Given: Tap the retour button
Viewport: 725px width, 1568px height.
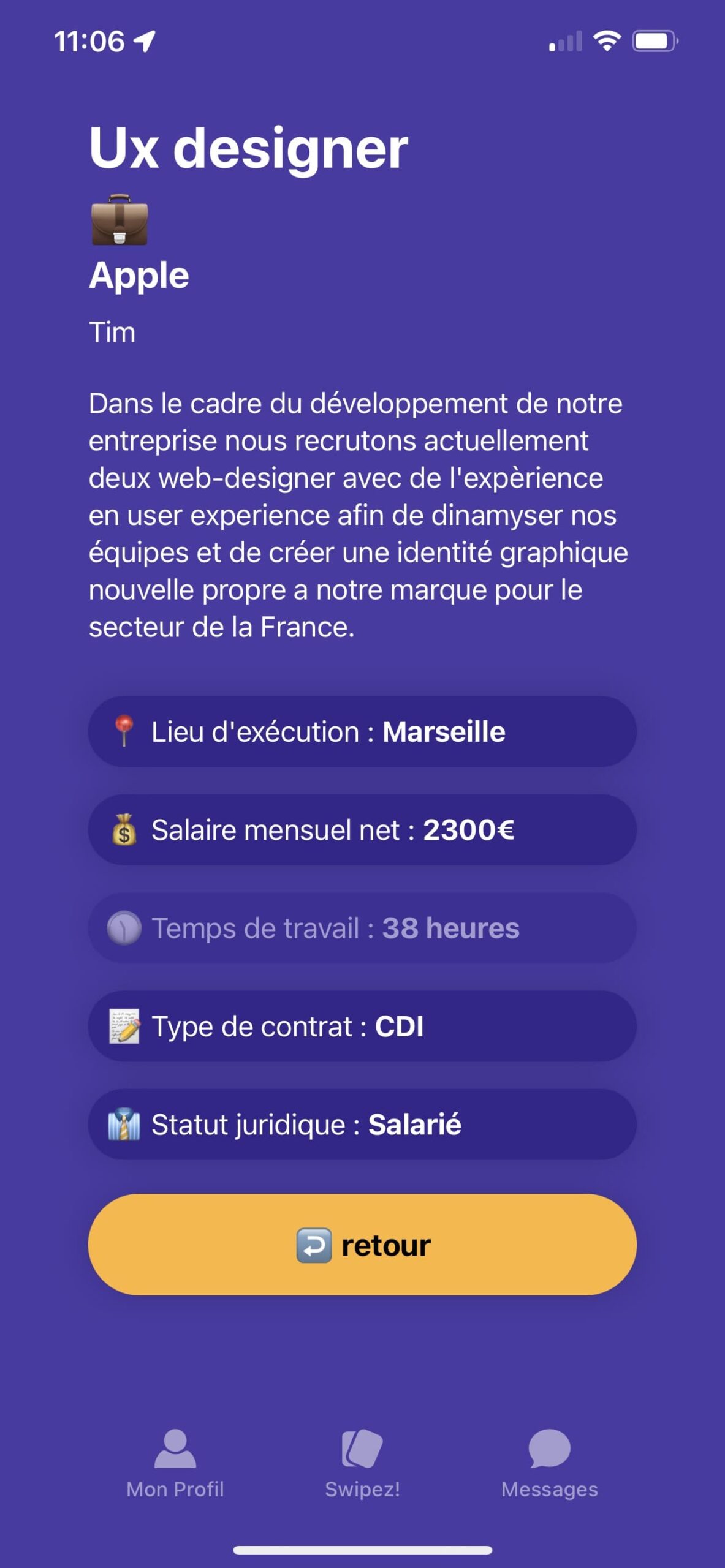Looking at the screenshot, I should tap(362, 1245).
